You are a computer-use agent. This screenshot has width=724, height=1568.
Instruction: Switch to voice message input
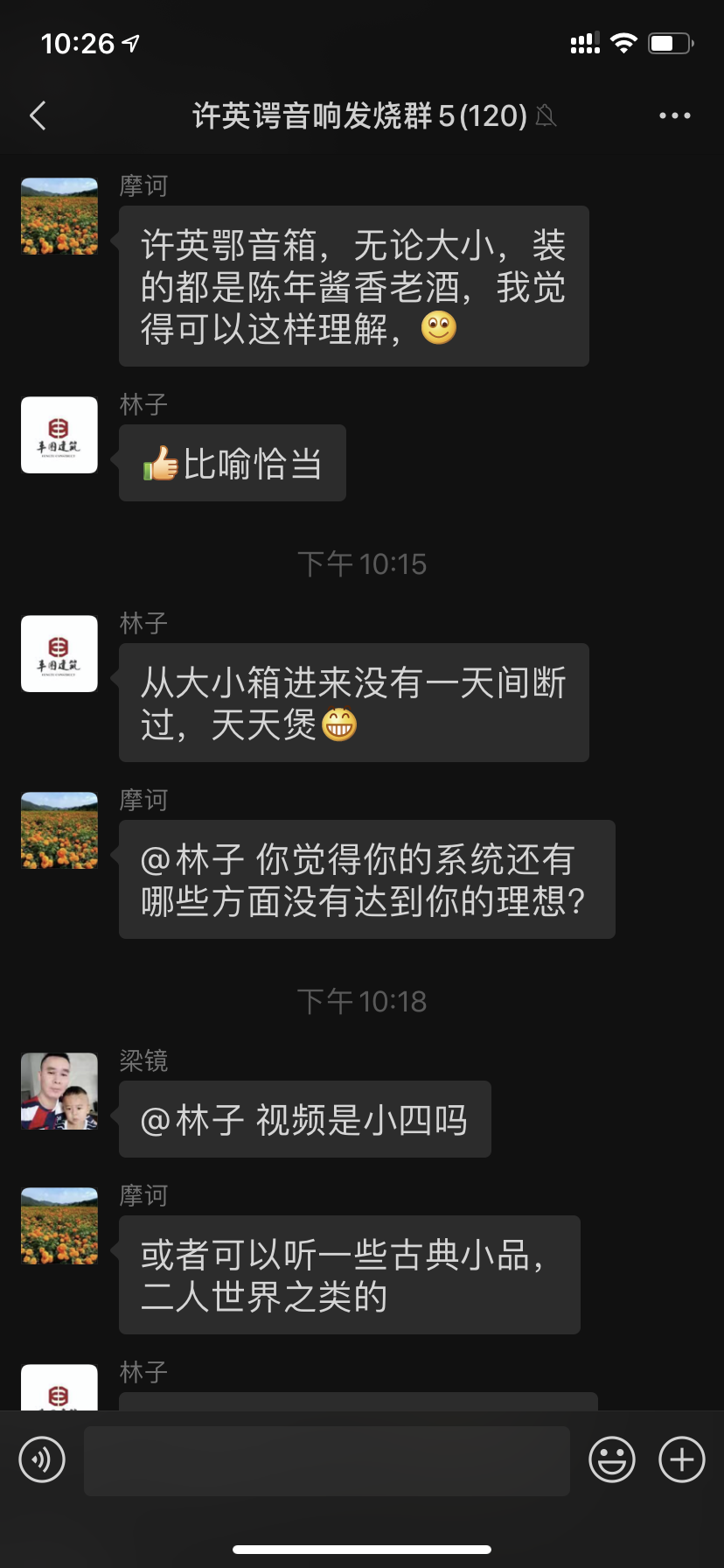42,1459
